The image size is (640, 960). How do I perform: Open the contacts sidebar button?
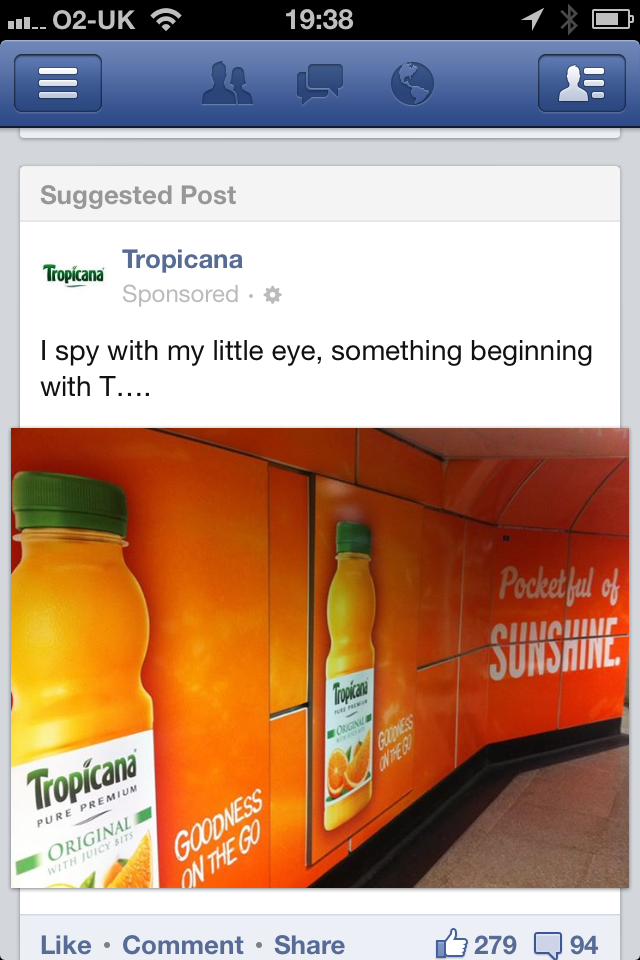pyautogui.click(x=581, y=83)
